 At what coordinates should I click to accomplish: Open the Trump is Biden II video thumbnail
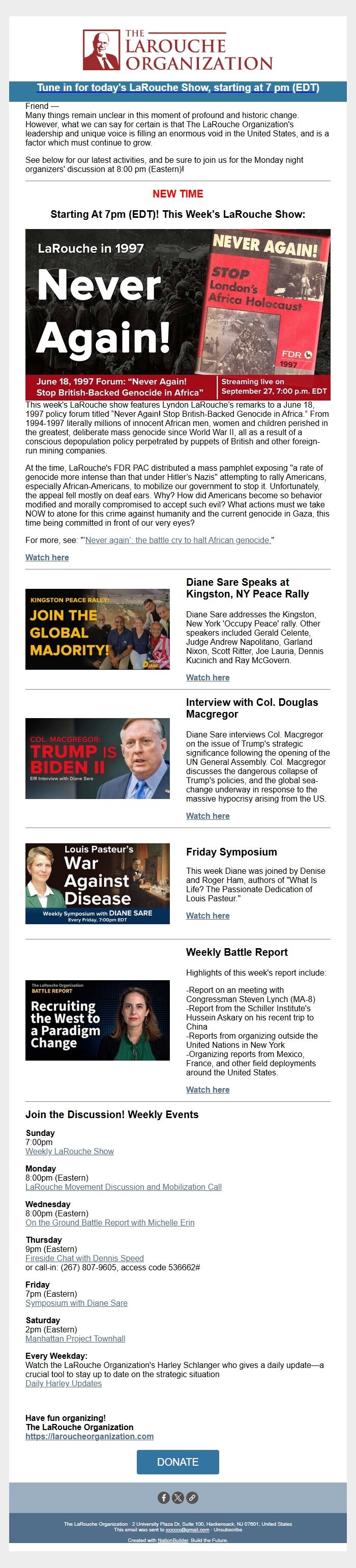pyautogui.click(x=97, y=758)
